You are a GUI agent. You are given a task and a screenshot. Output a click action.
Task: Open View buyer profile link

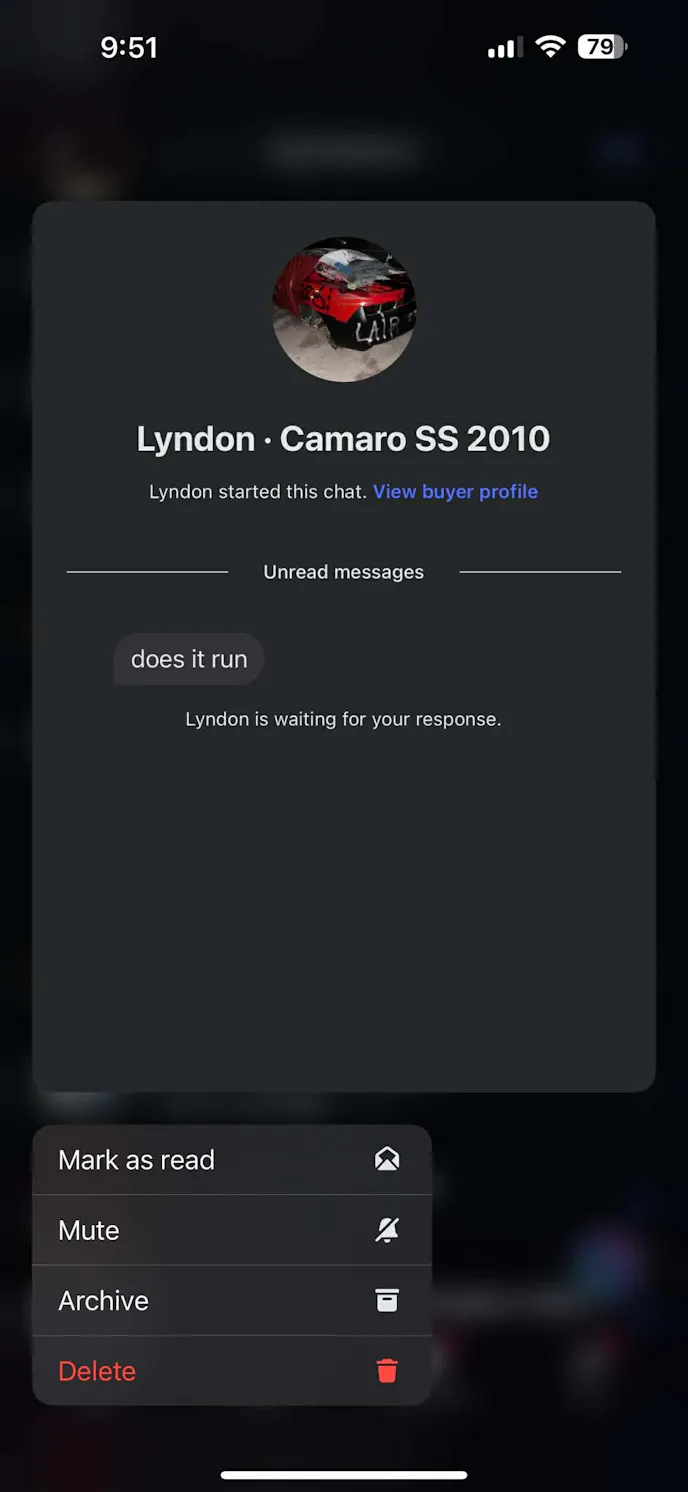pyautogui.click(x=455, y=492)
